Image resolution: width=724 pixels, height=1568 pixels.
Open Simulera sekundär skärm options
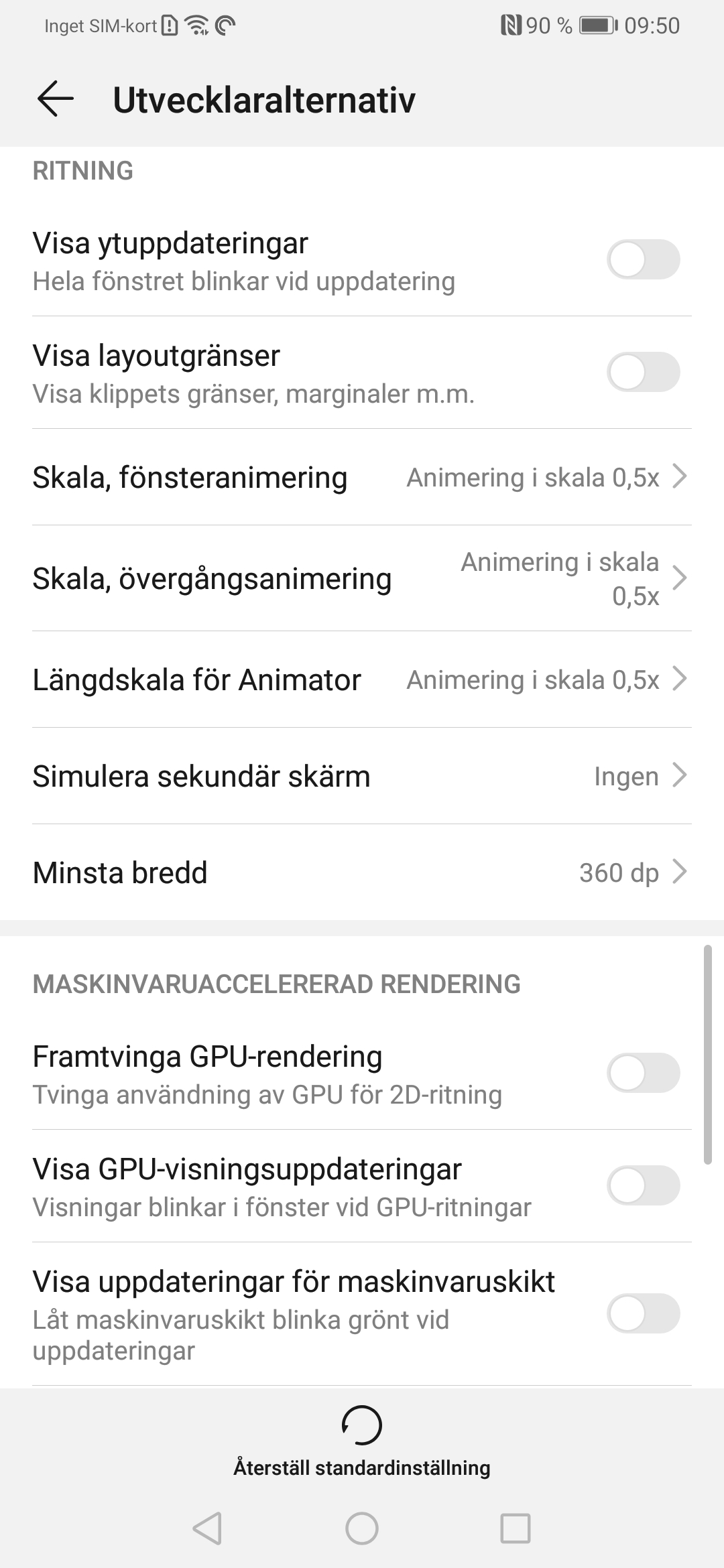tap(362, 776)
